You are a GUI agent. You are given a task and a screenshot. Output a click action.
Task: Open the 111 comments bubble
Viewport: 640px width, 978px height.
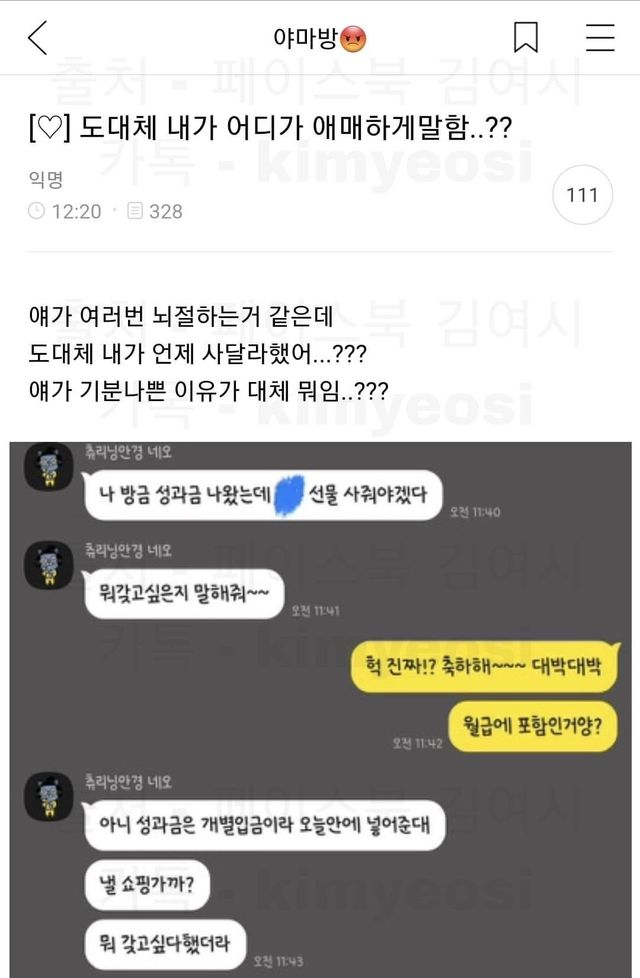pos(582,195)
